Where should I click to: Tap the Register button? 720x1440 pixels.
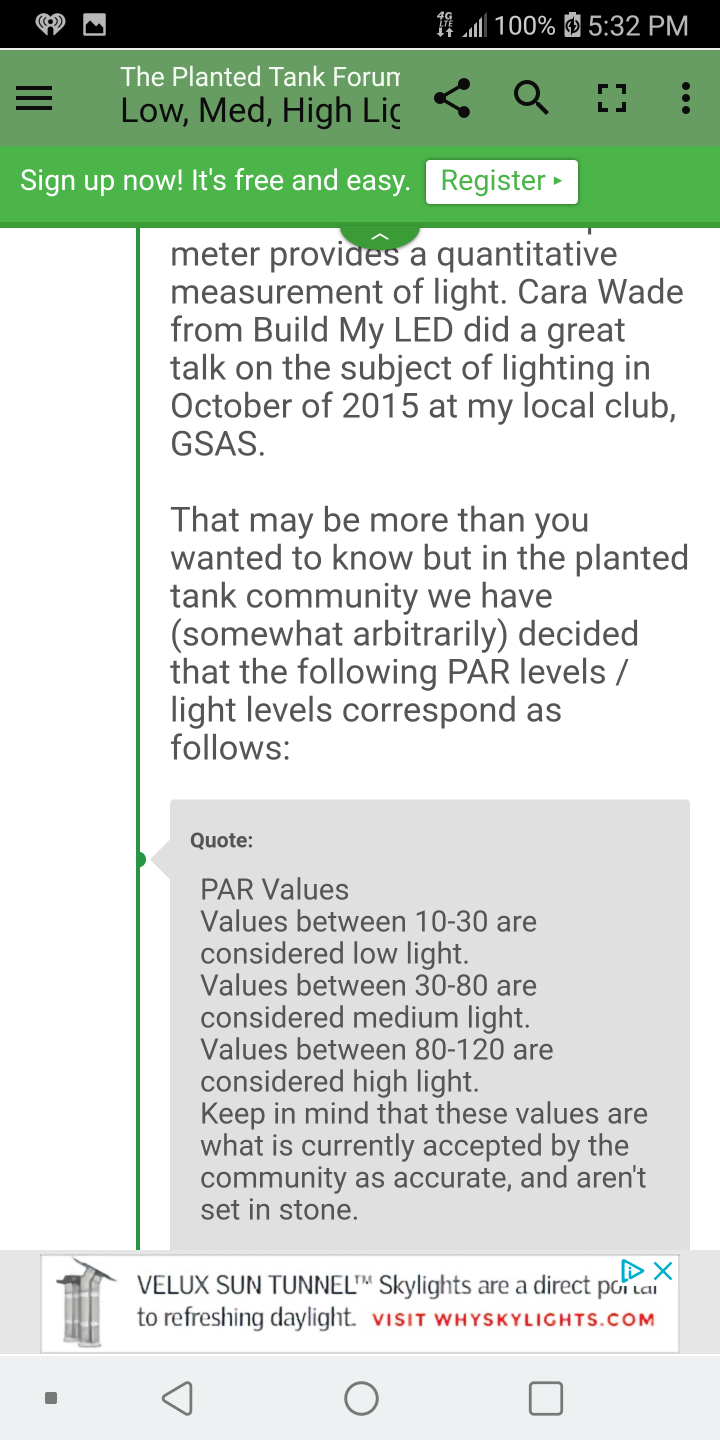502,181
